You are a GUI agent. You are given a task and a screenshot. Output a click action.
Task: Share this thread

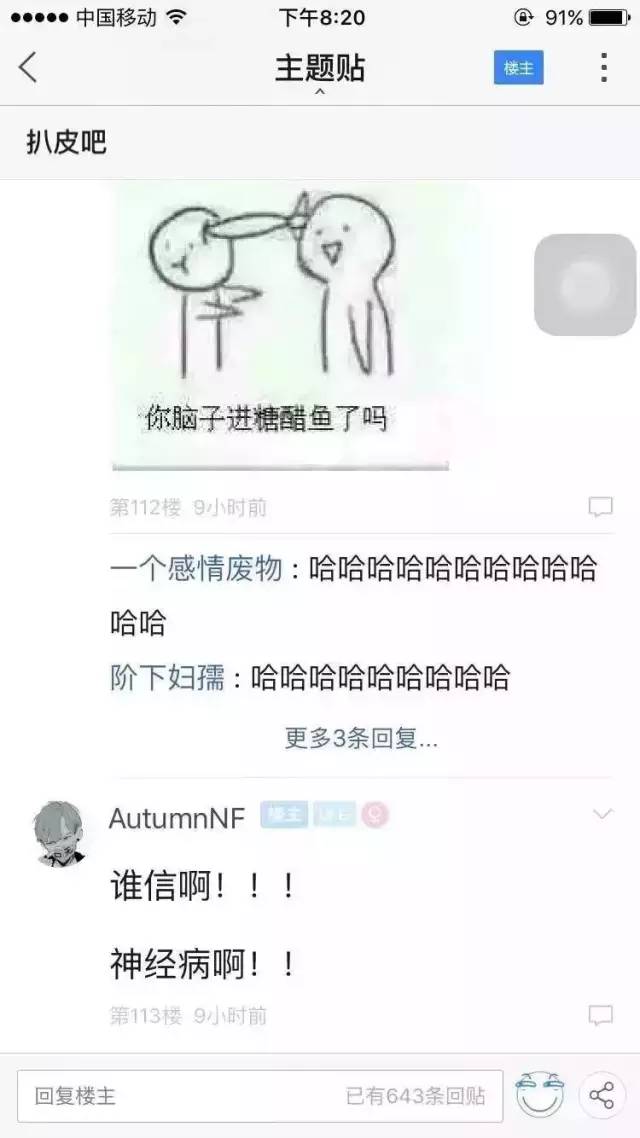[x=601, y=1095]
